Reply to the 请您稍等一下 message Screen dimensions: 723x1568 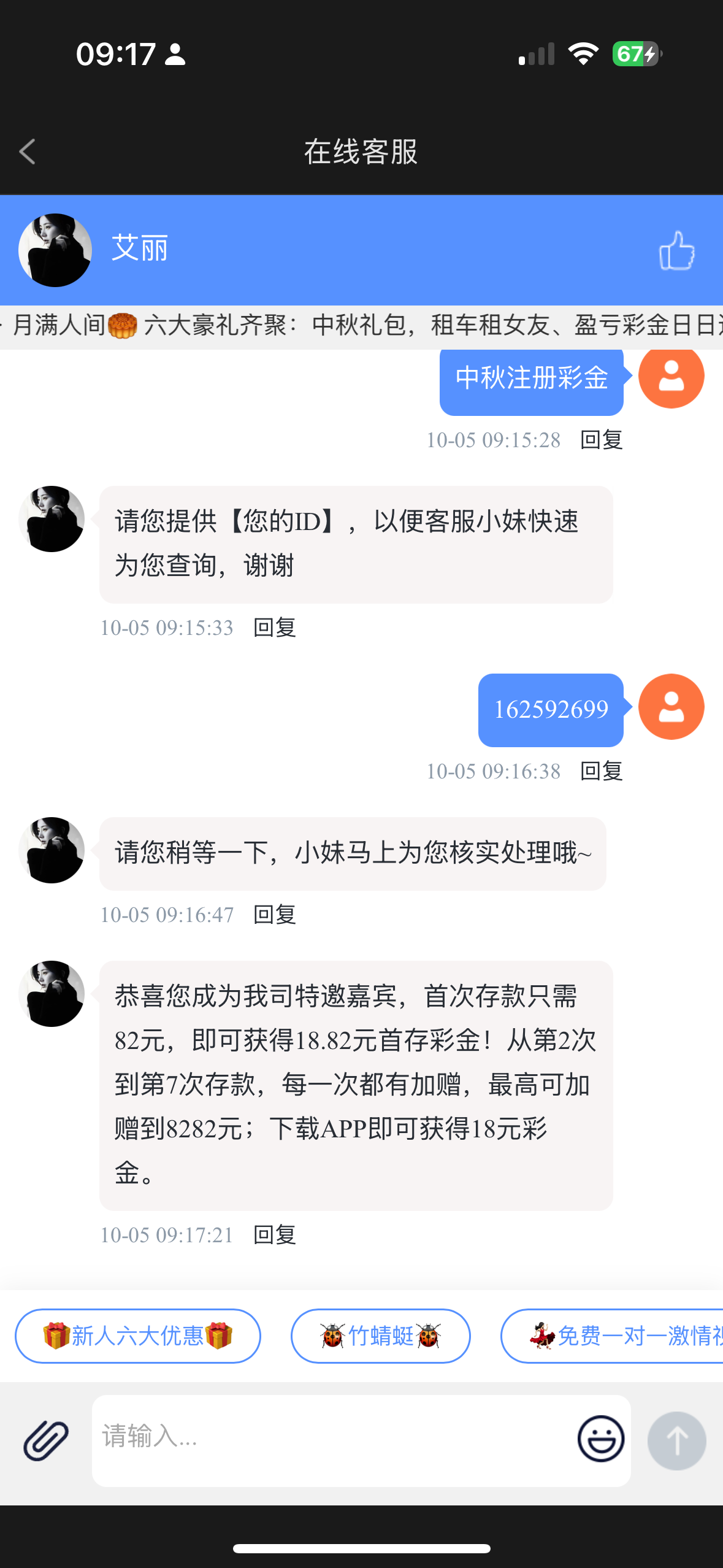(274, 915)
